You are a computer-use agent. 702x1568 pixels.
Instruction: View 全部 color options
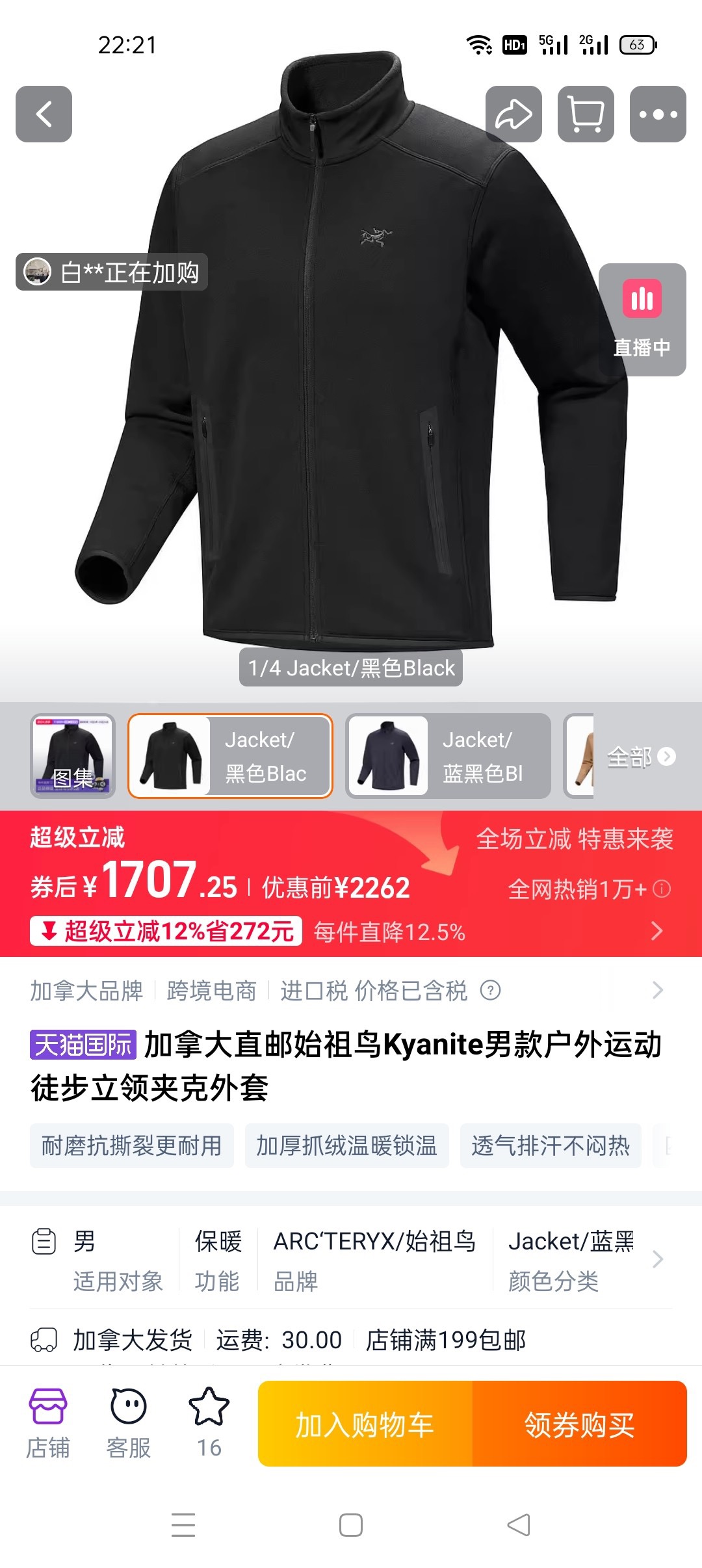(641, 757)
